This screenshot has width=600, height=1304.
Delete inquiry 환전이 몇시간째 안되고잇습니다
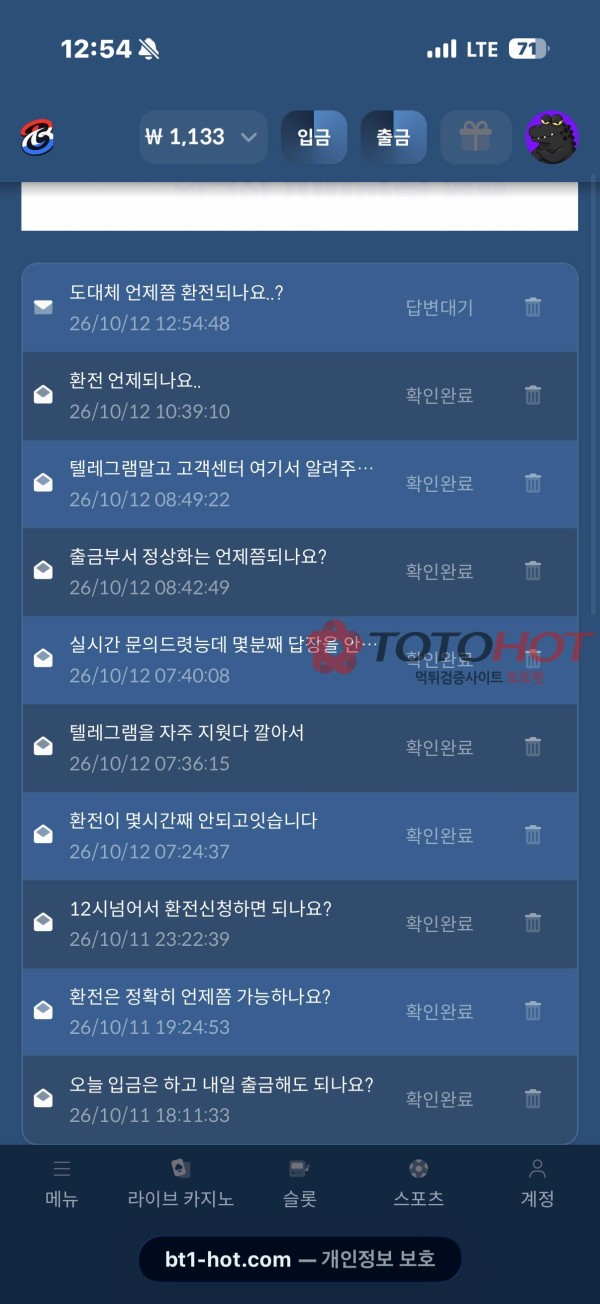533,835
